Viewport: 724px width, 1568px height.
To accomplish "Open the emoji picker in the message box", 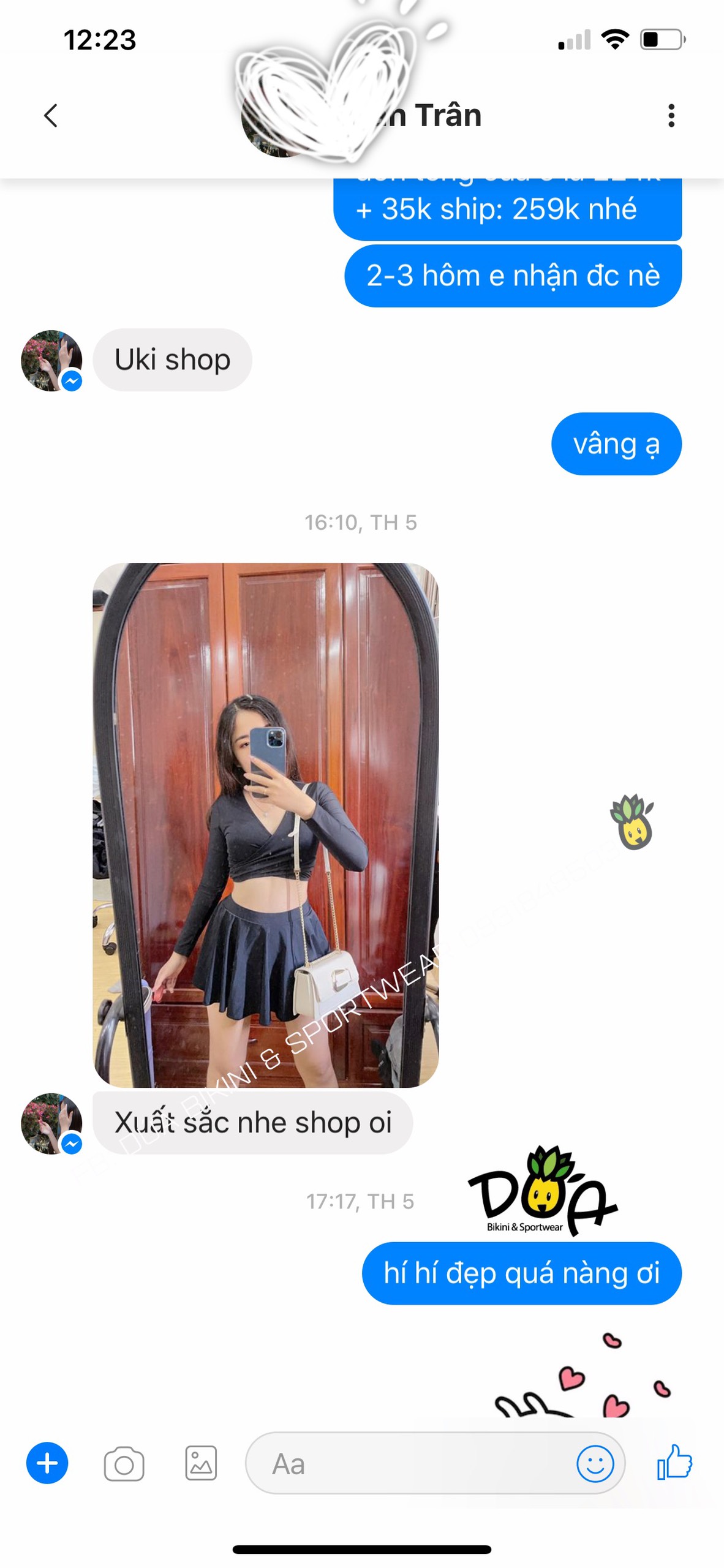I will click(594, 1464).
